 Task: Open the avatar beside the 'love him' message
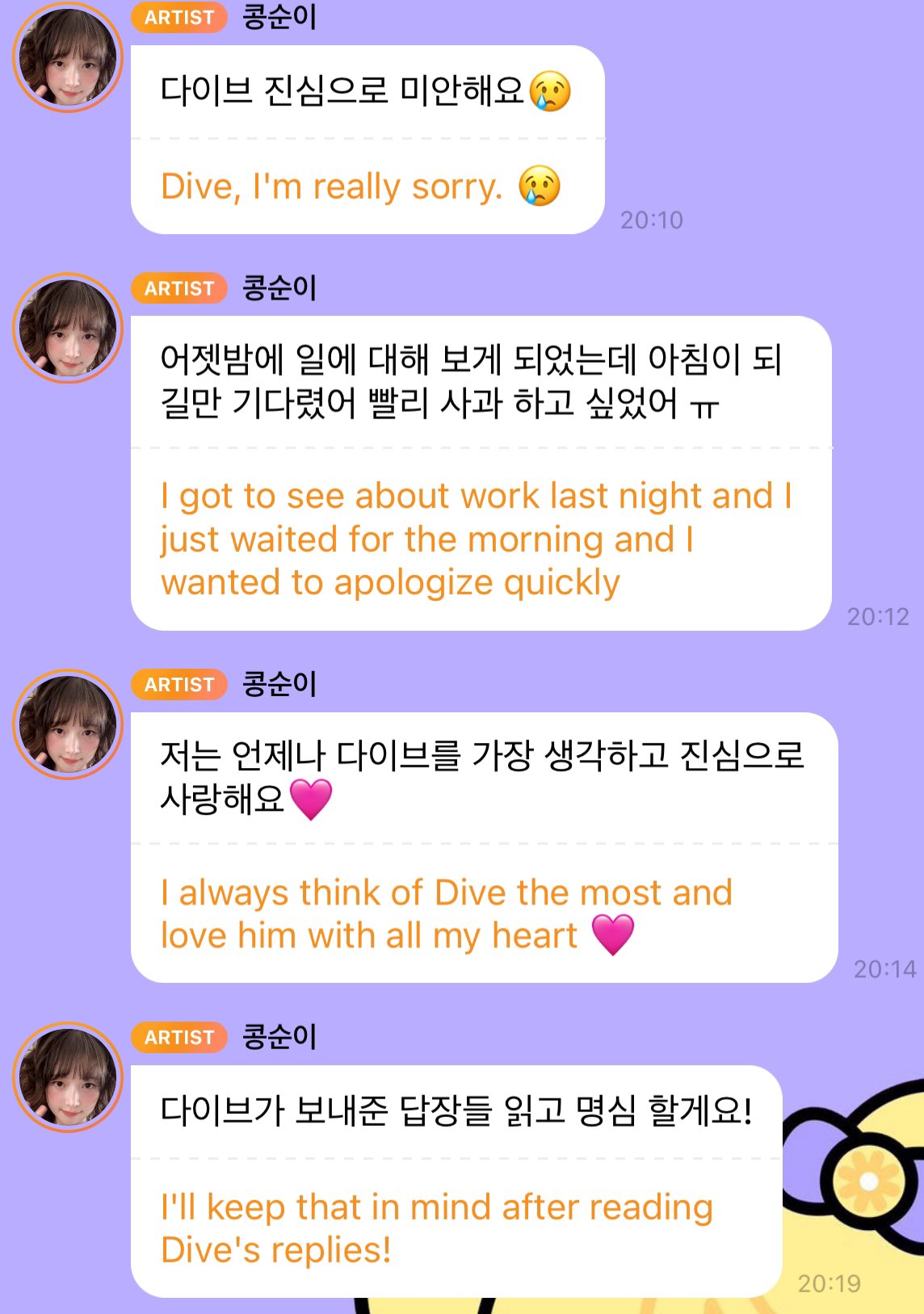click(68, 724)
